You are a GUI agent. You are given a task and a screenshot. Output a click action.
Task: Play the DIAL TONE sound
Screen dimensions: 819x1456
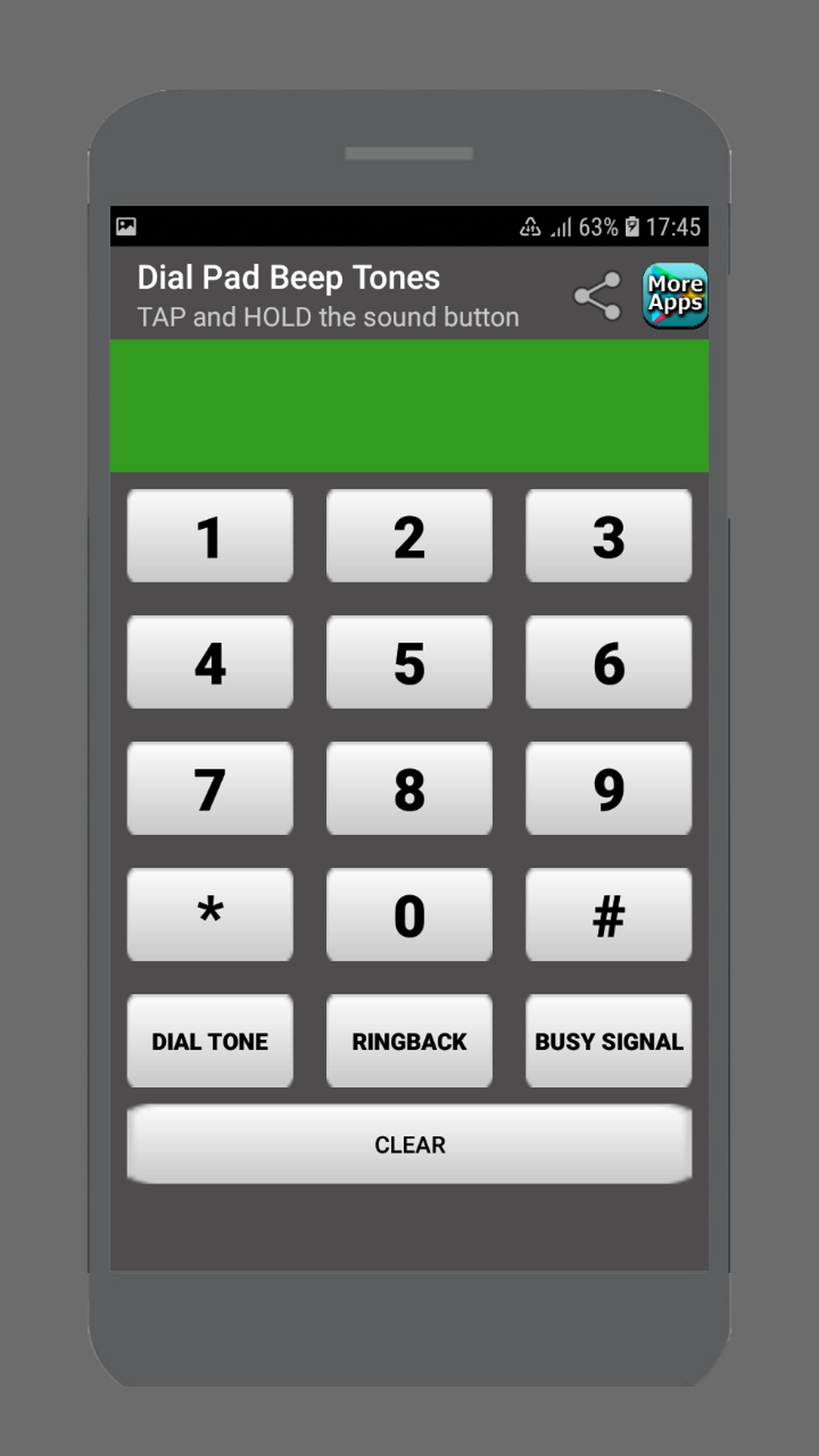[x=210, y=1041]
